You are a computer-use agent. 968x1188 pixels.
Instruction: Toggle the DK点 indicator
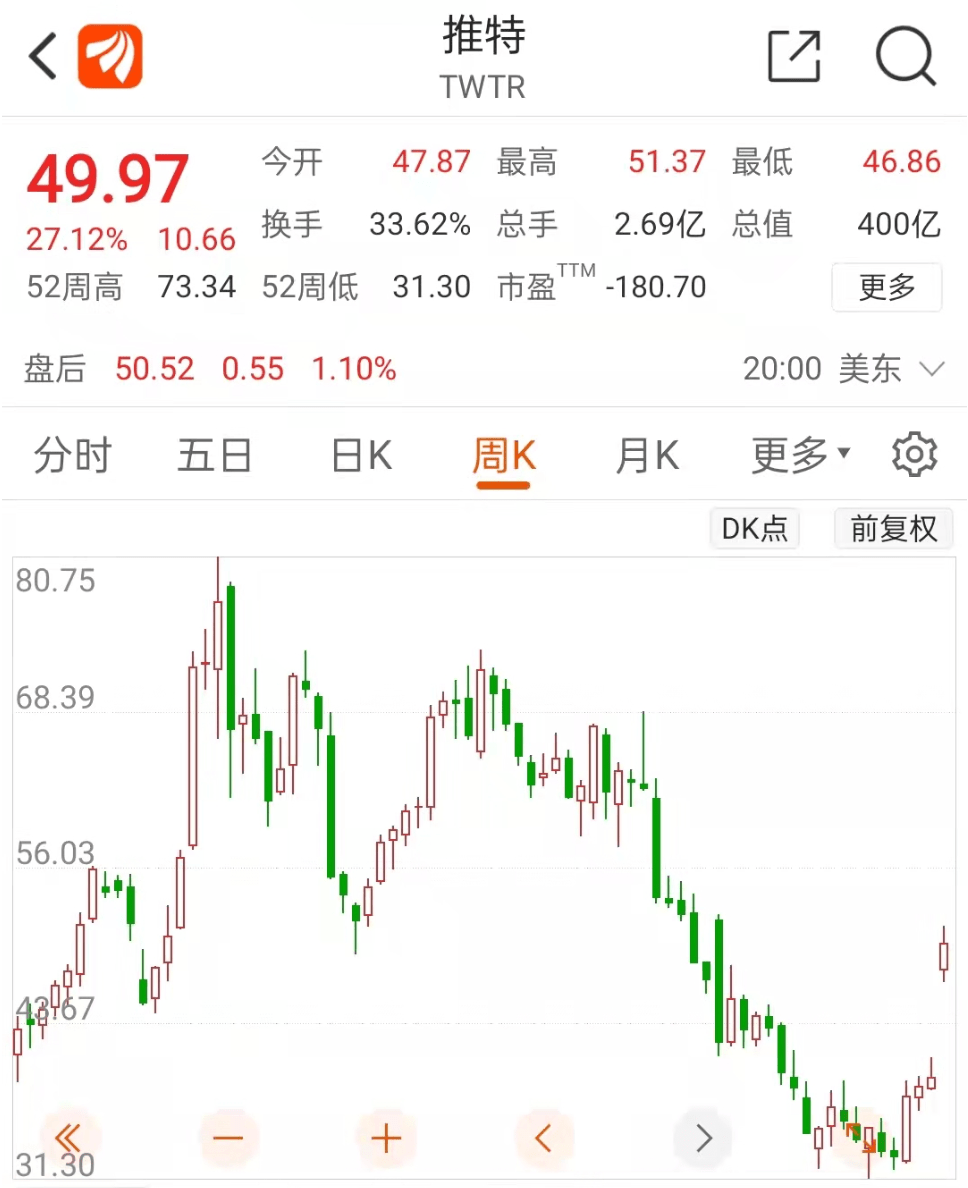[x=755, y=529]
